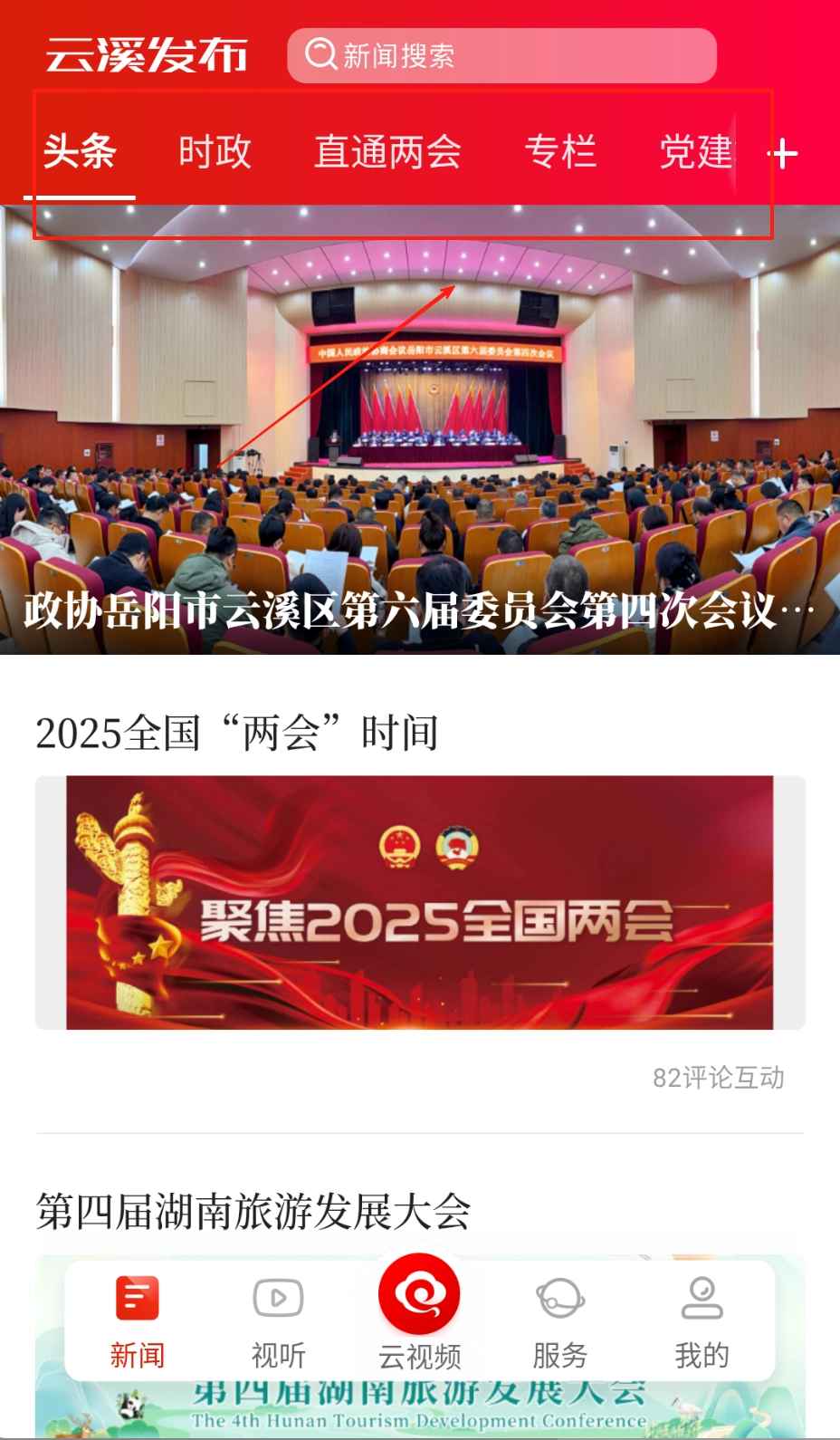Select the 头条 tab

(x=80, y=152)
